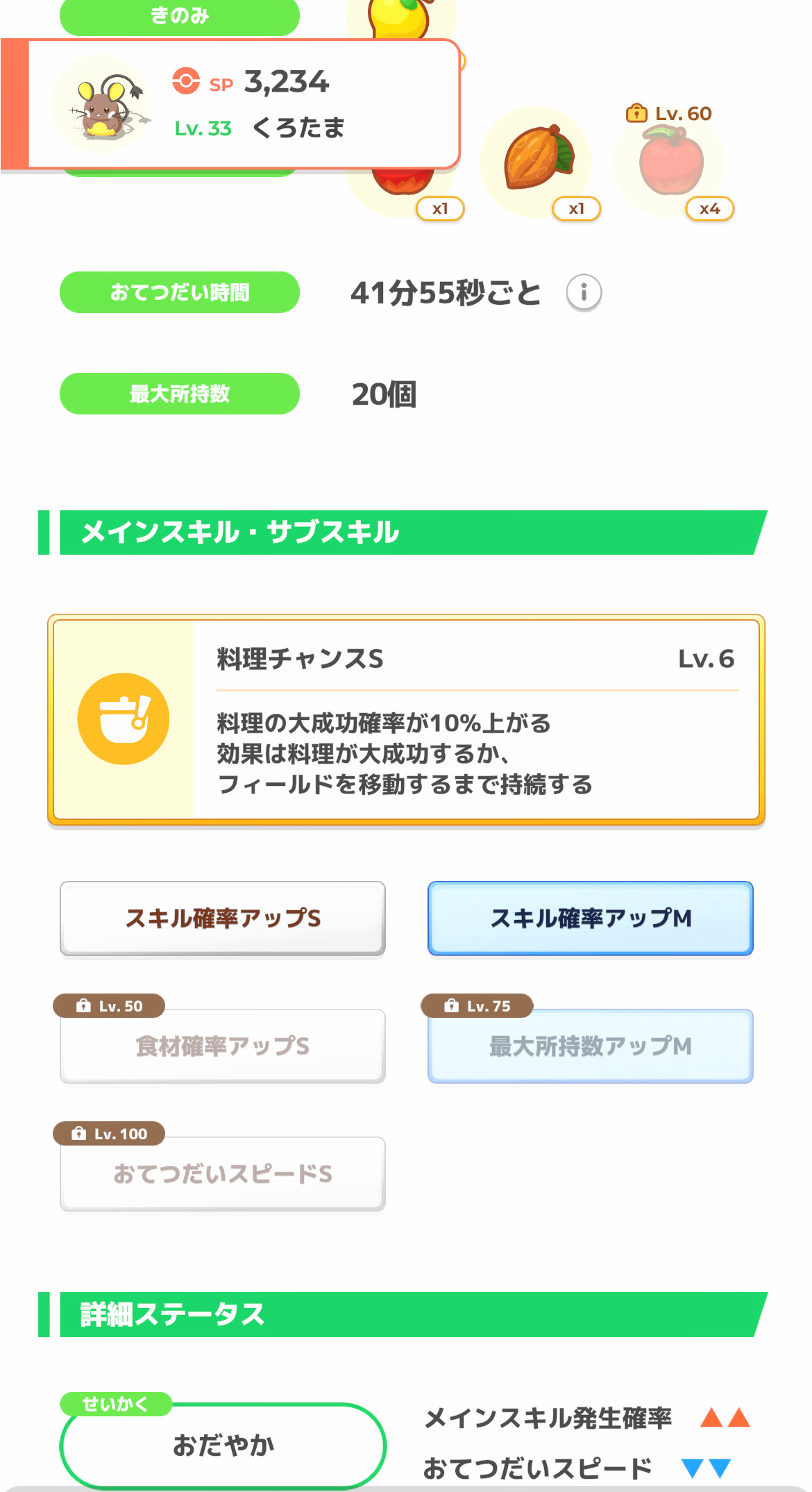
Task: Tap the locked 食材確率アップS sub skill
Action: pos(223,1046)
